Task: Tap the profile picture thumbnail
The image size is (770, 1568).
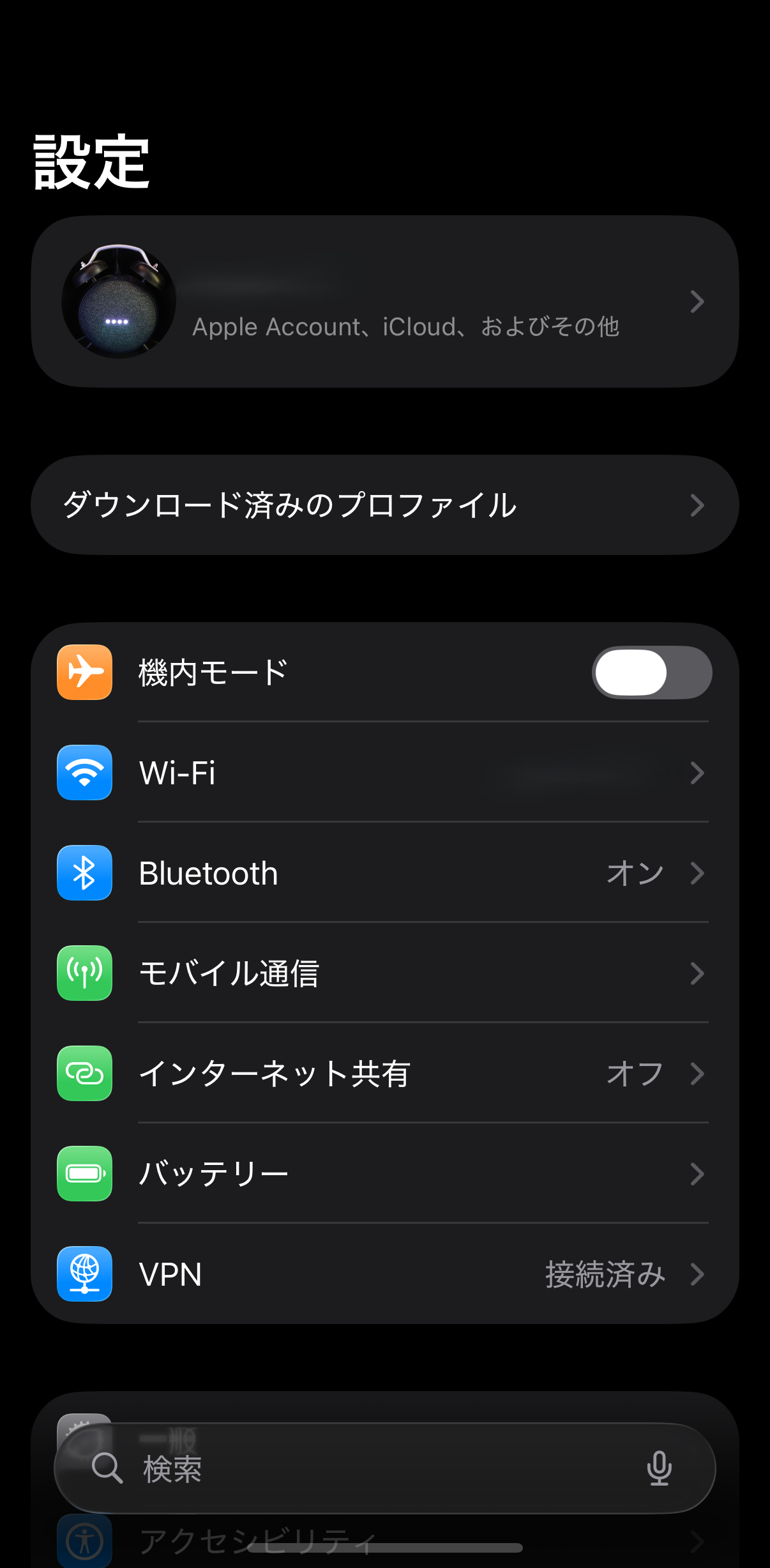Action: click(x=118, y=301)
